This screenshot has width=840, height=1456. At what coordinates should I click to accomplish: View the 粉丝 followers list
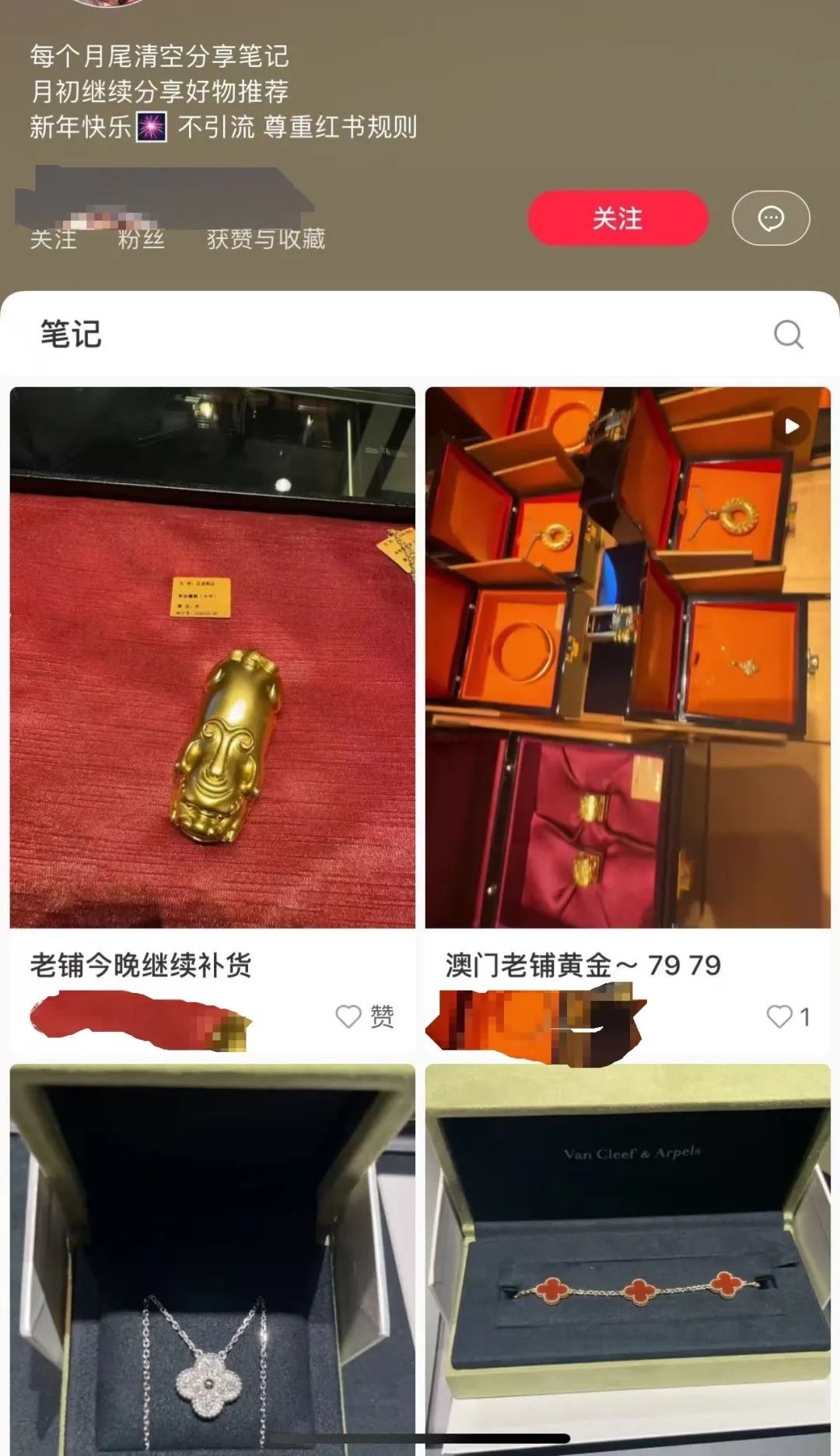(x=141, y=237)
